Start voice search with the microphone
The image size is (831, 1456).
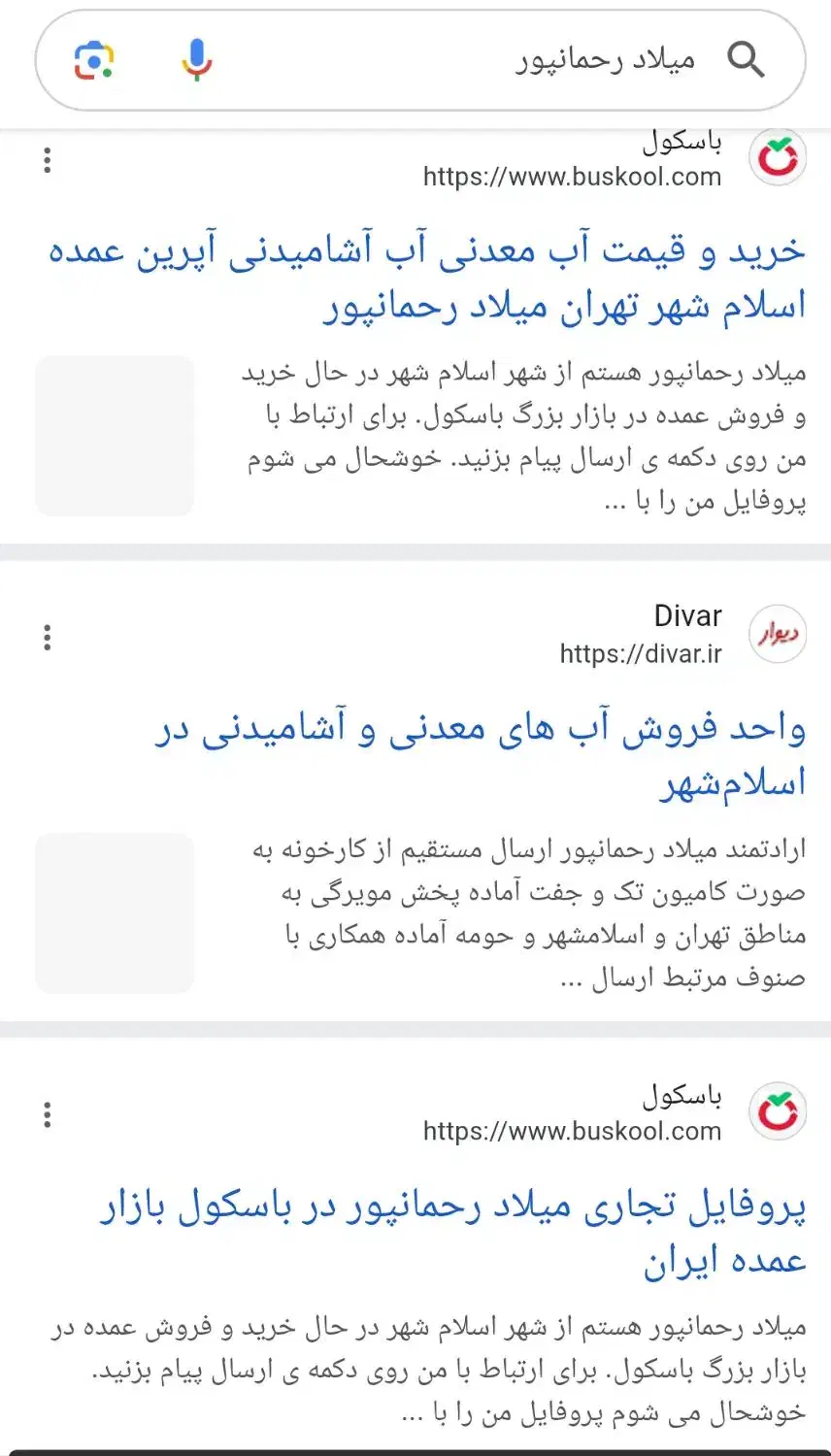[x=195, y=60]
